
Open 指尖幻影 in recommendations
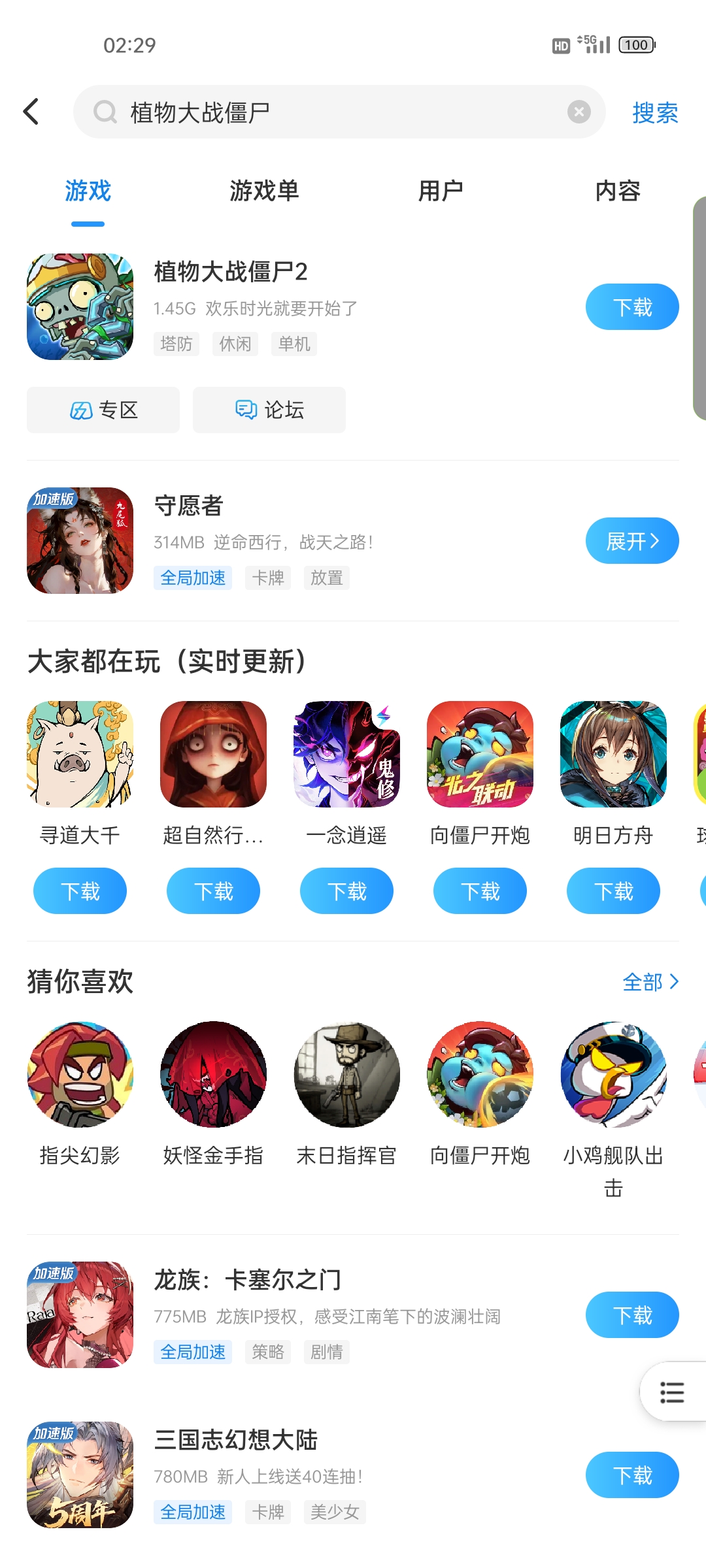[80, 1075]
